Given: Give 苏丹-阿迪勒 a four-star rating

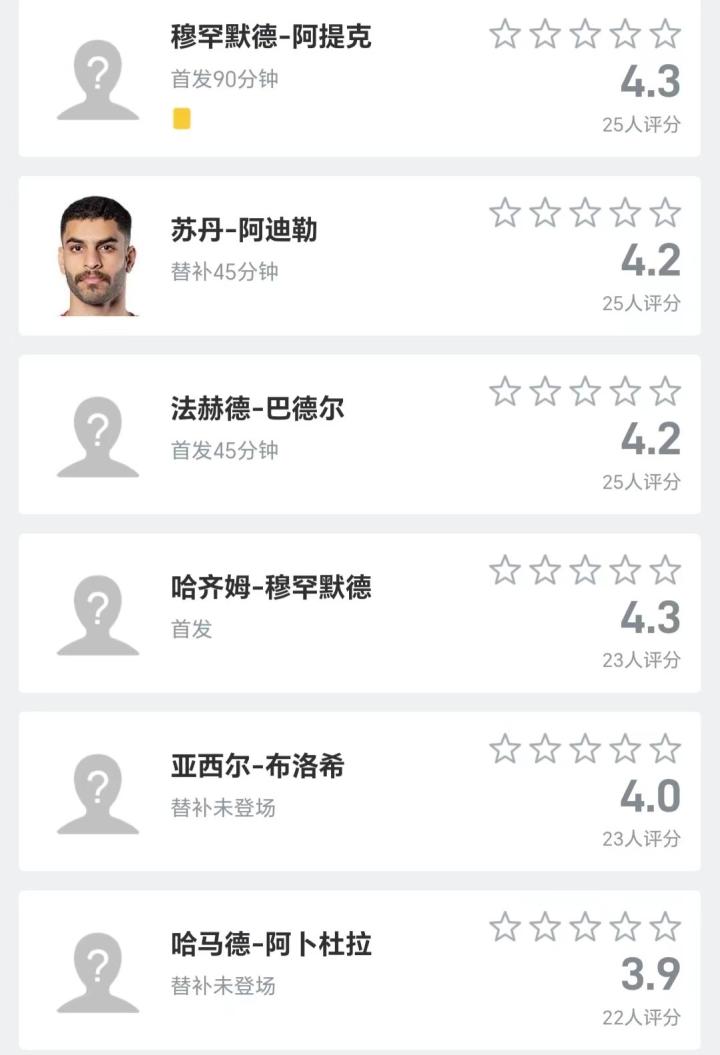Looking at the screenshot, I should pos(625,213).
